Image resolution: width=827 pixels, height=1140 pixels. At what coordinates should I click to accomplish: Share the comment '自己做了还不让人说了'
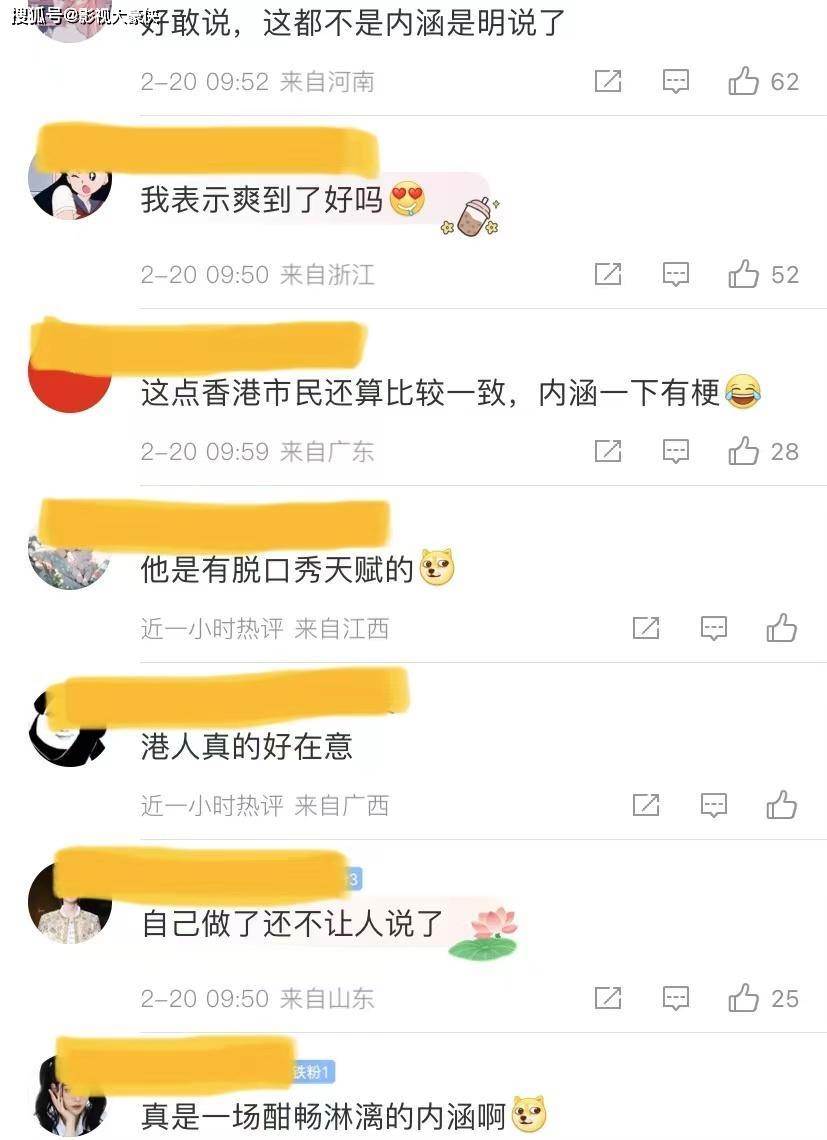coord(608,997)
